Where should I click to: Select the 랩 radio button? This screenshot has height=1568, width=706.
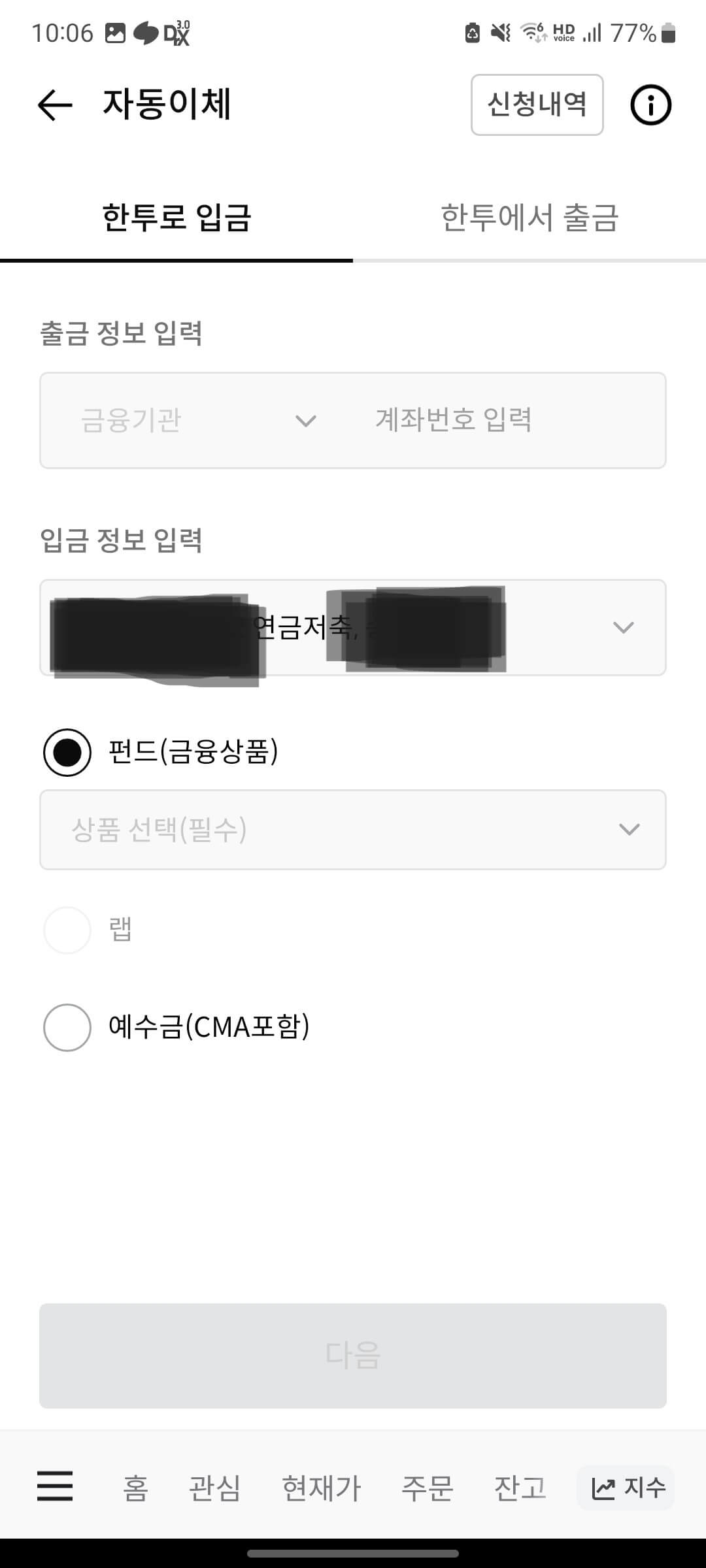coord(67,930)
